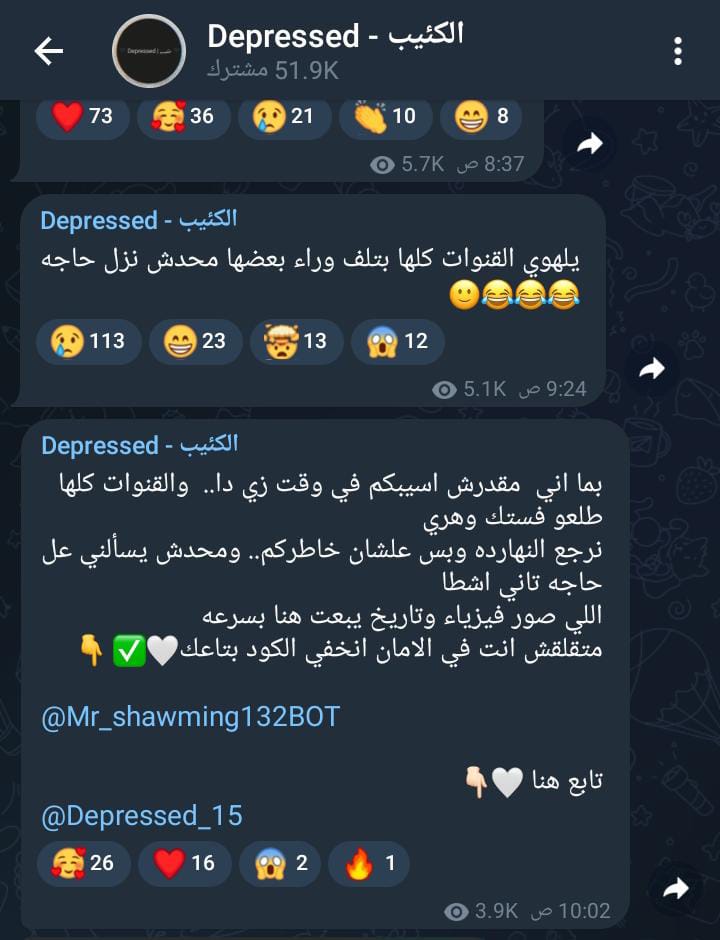Tap the scream reaction with 12

[x=397, y=341]
